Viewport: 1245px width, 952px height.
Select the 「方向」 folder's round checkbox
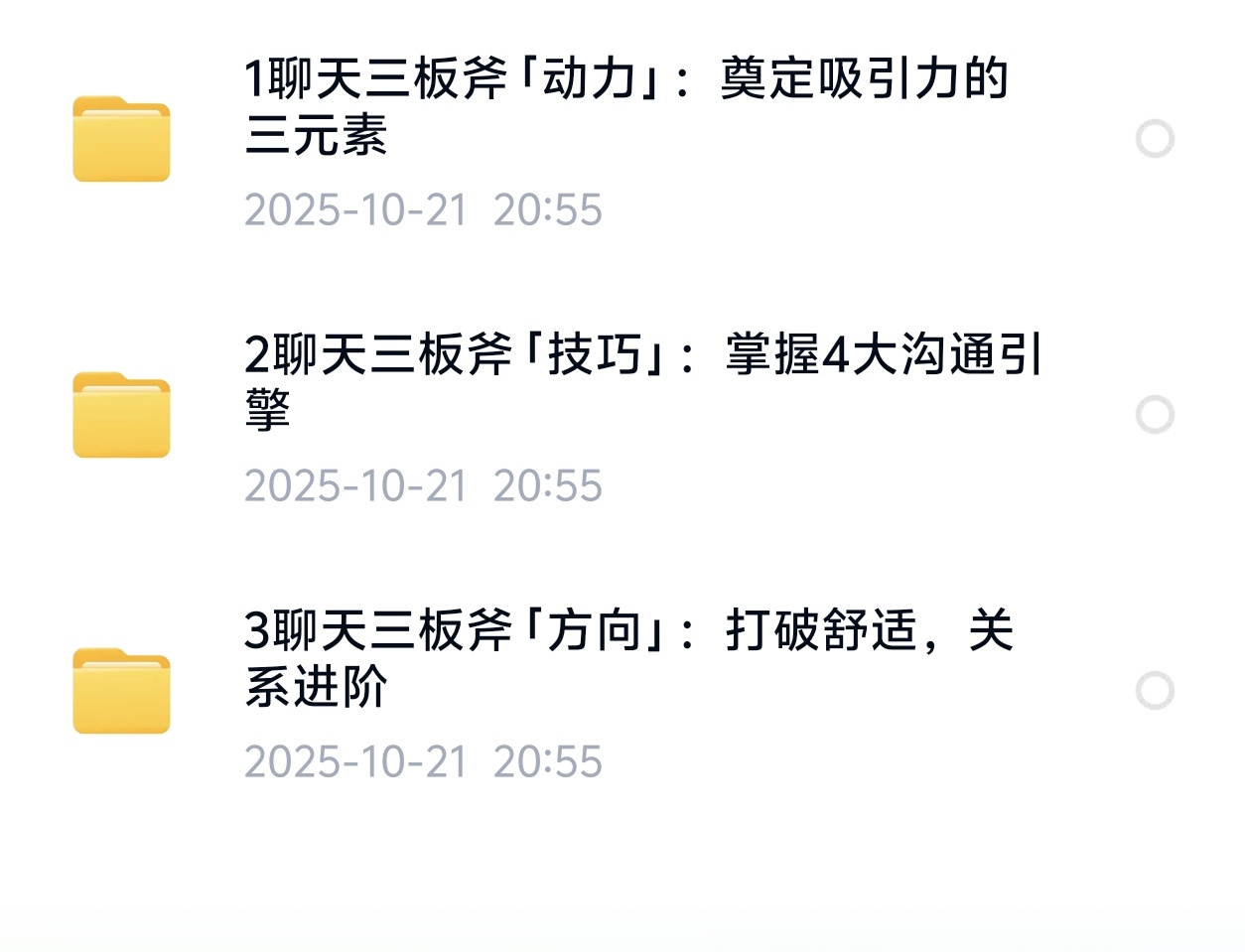(x=1154, y=691)
